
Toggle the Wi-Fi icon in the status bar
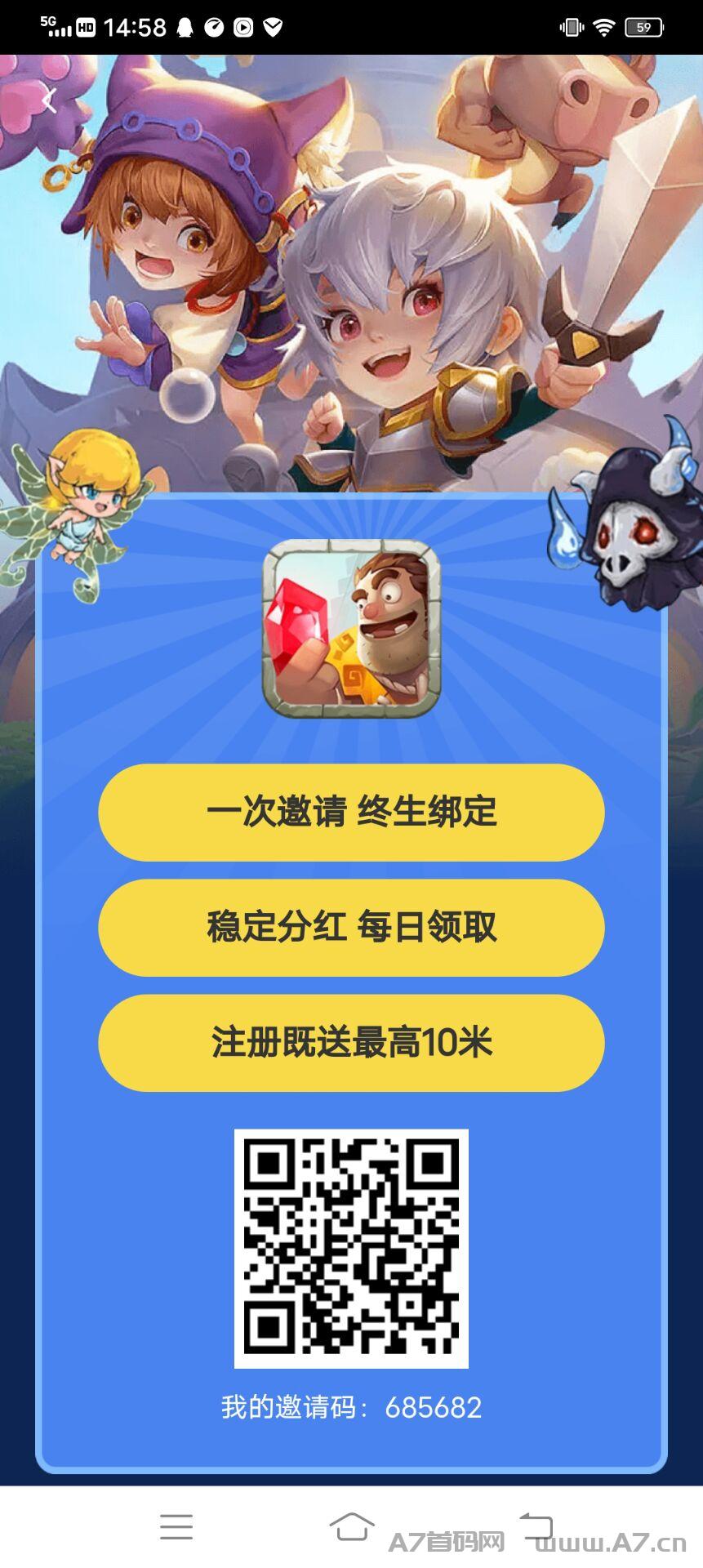tap(604, 26)
